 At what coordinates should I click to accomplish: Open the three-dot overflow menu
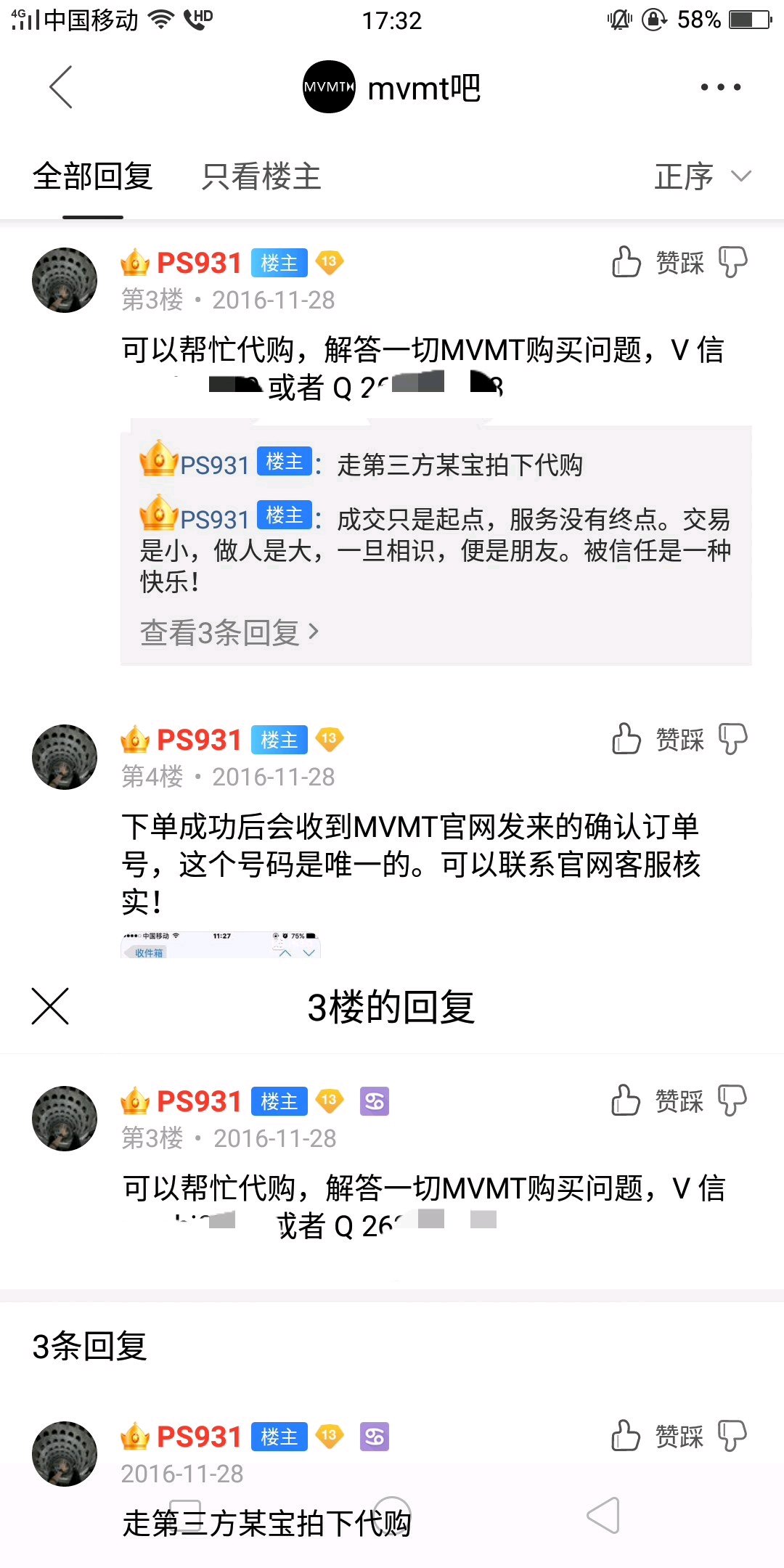(721, 87)
